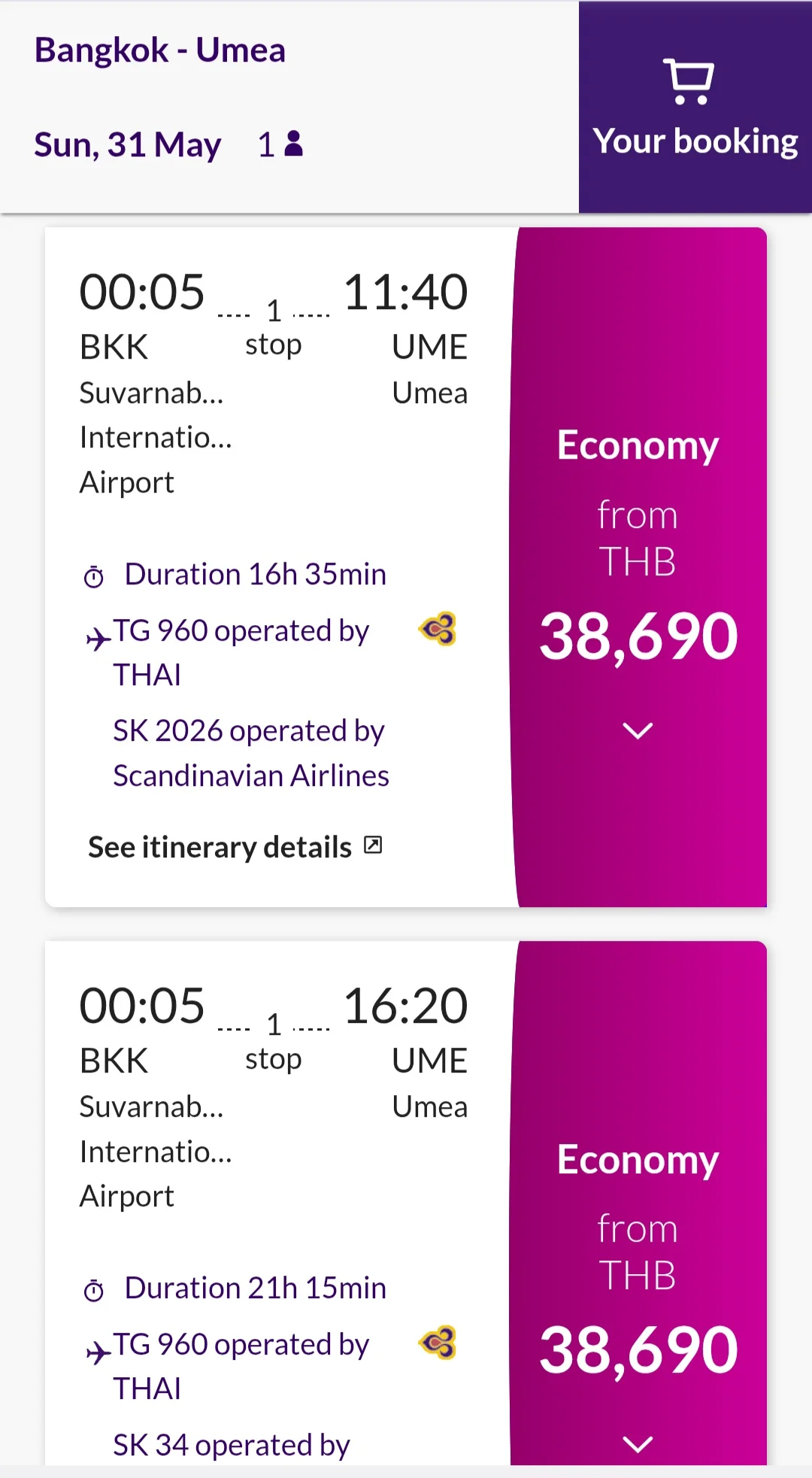
Task: Select the 1 passenger count control
Action: (278, 143)
